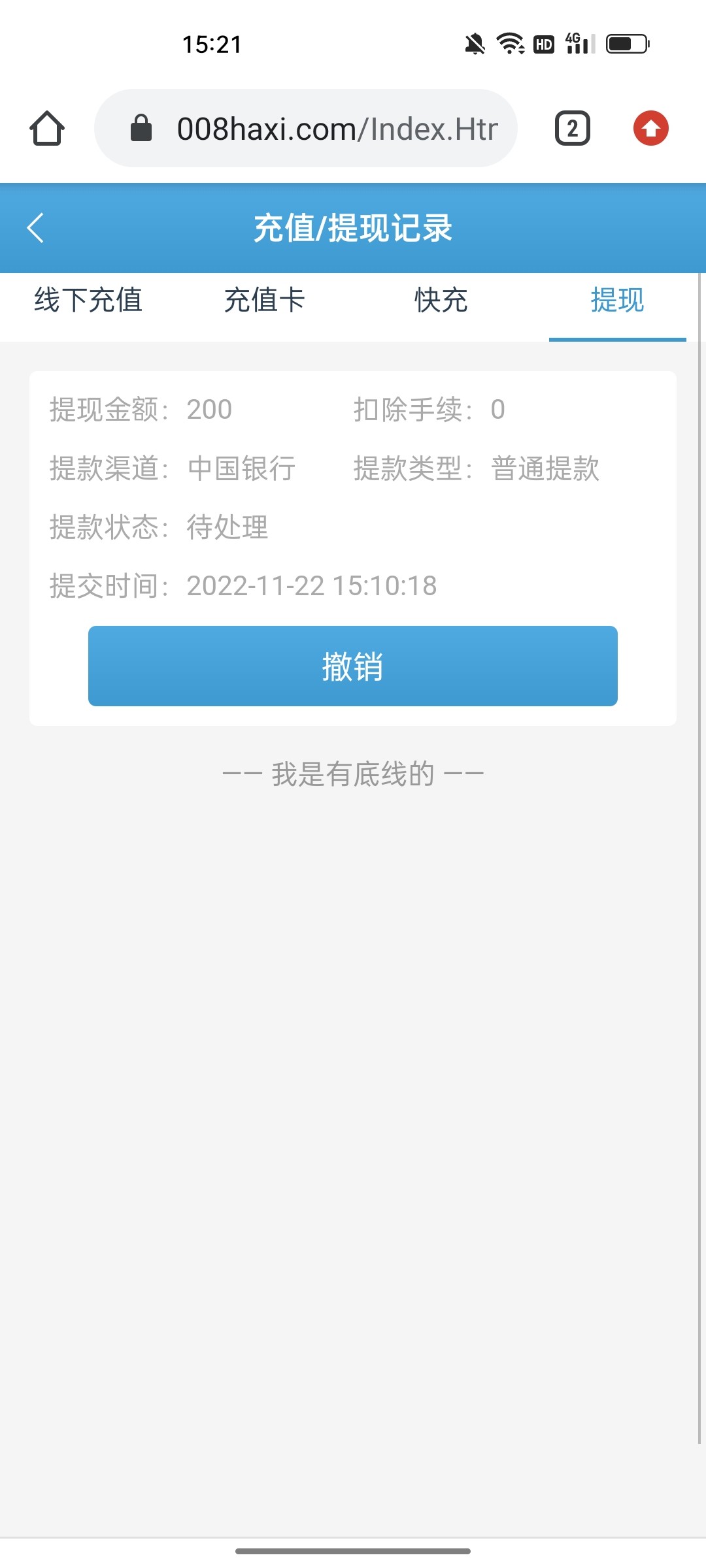
Task: Switch to the 线下充值 tab
Action: tap(88, 301)
